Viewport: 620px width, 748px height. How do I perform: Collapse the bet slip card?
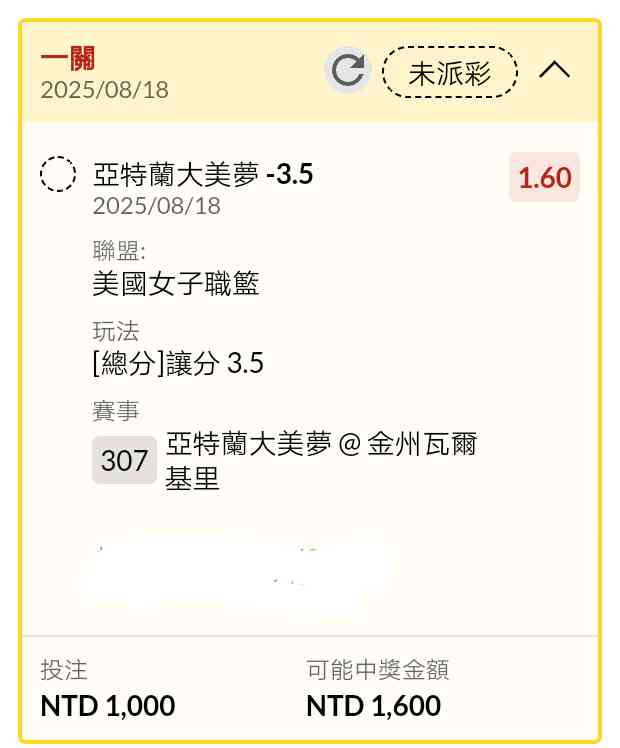point(554,70)
